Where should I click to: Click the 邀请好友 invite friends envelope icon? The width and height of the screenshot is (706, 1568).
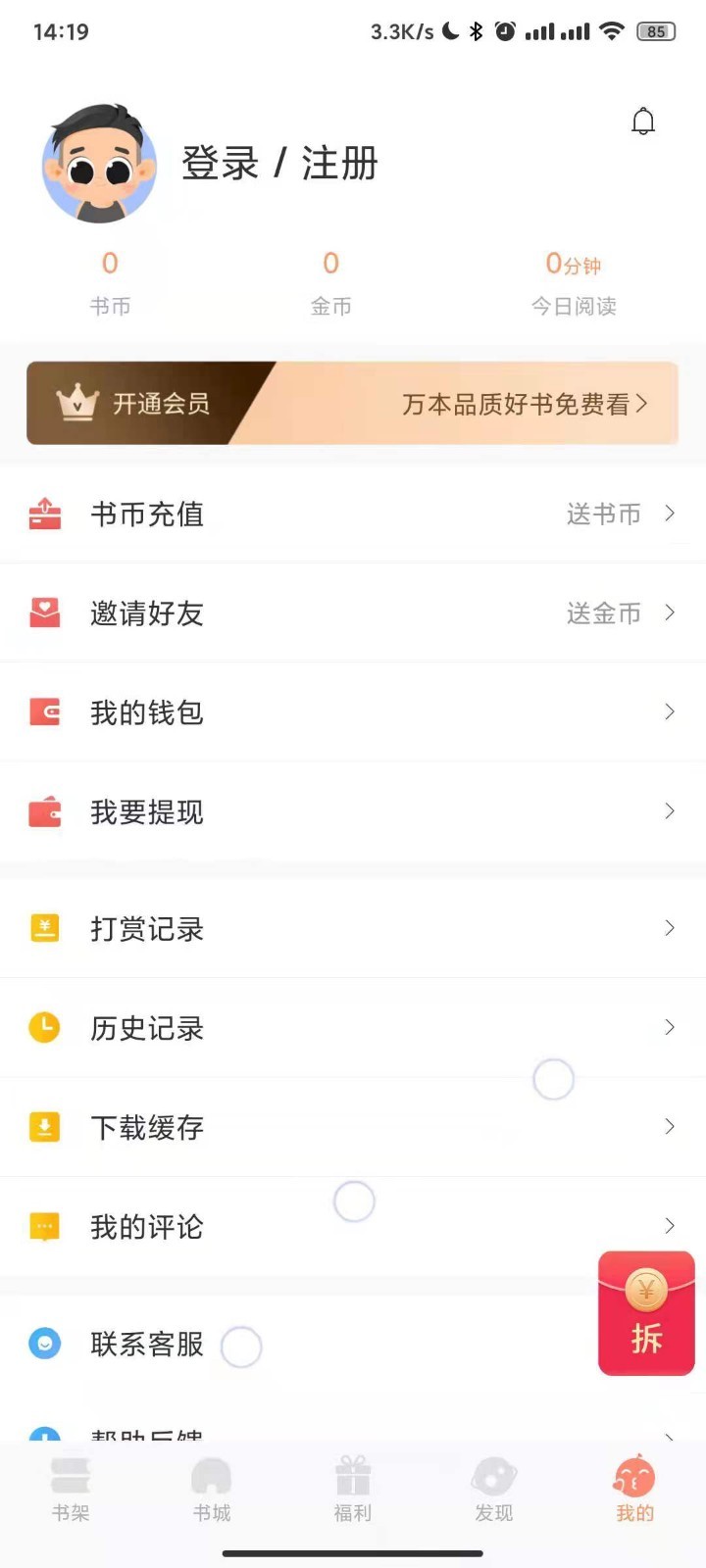(44, 612)
